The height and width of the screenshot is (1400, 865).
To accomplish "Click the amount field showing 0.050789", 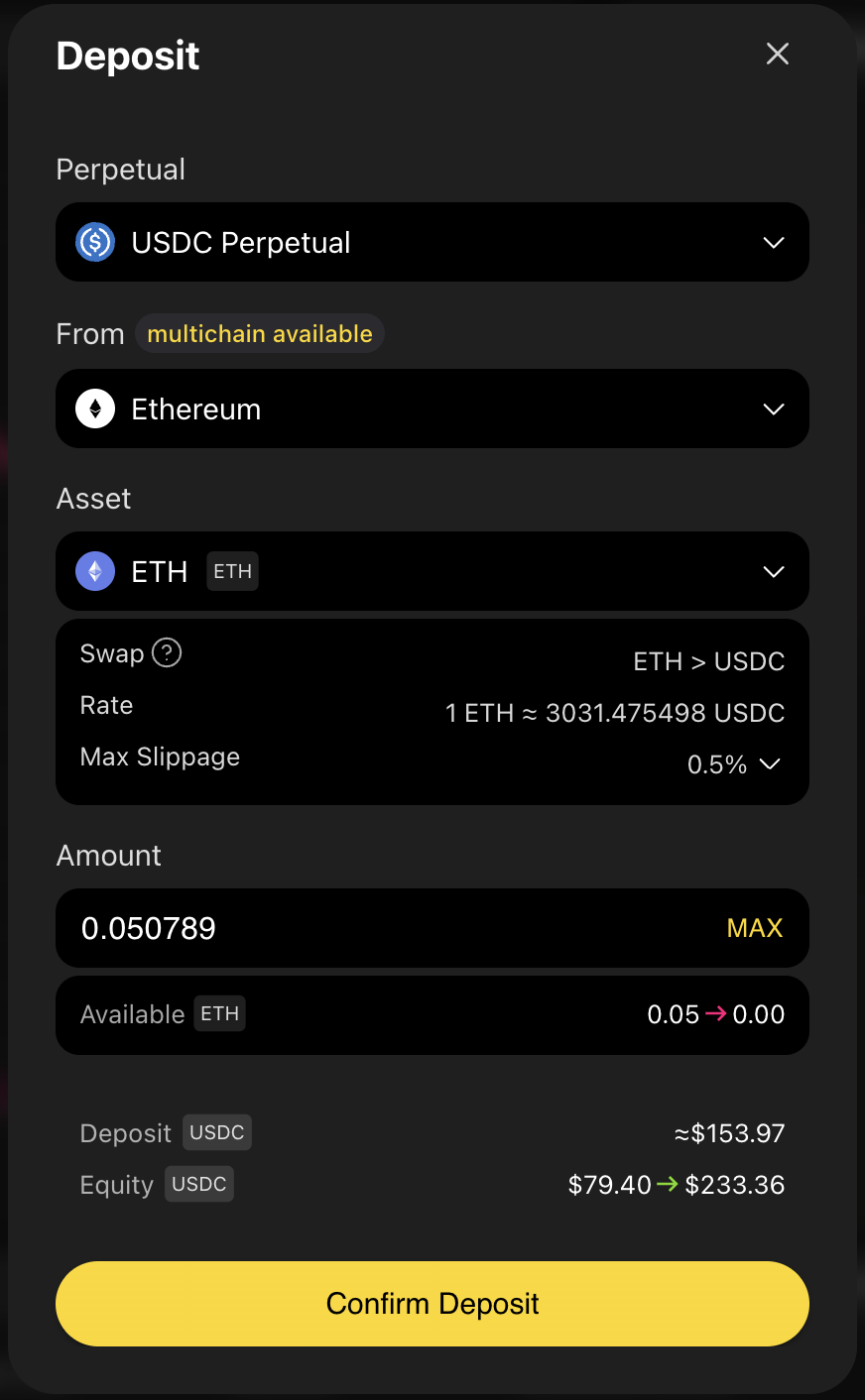I will coord(149,927).
